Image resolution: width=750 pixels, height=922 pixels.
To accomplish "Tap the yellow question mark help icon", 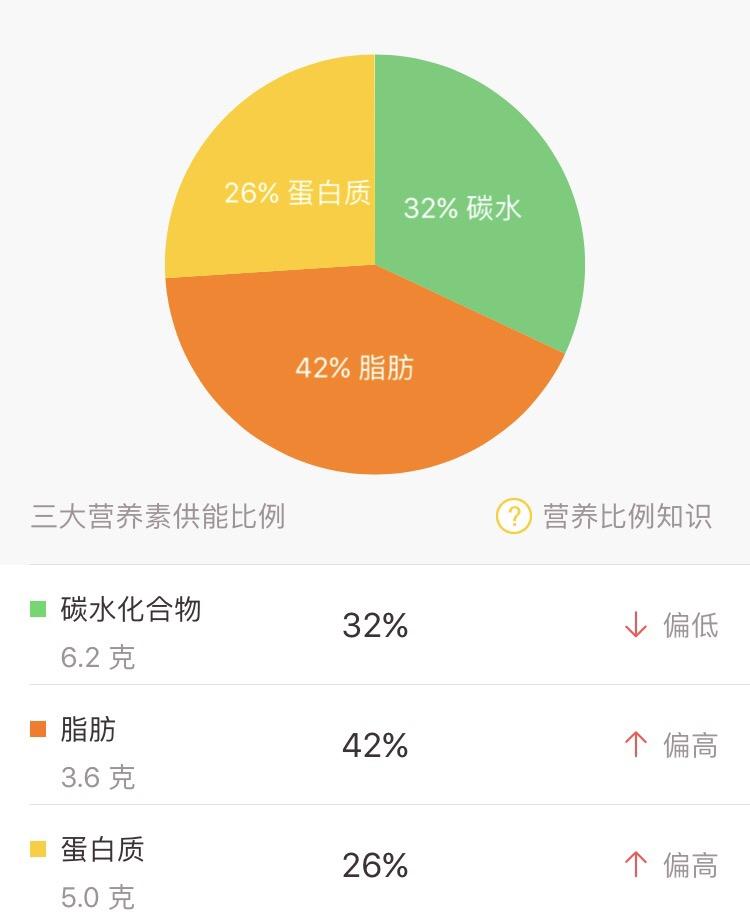I will pos(513,518).
